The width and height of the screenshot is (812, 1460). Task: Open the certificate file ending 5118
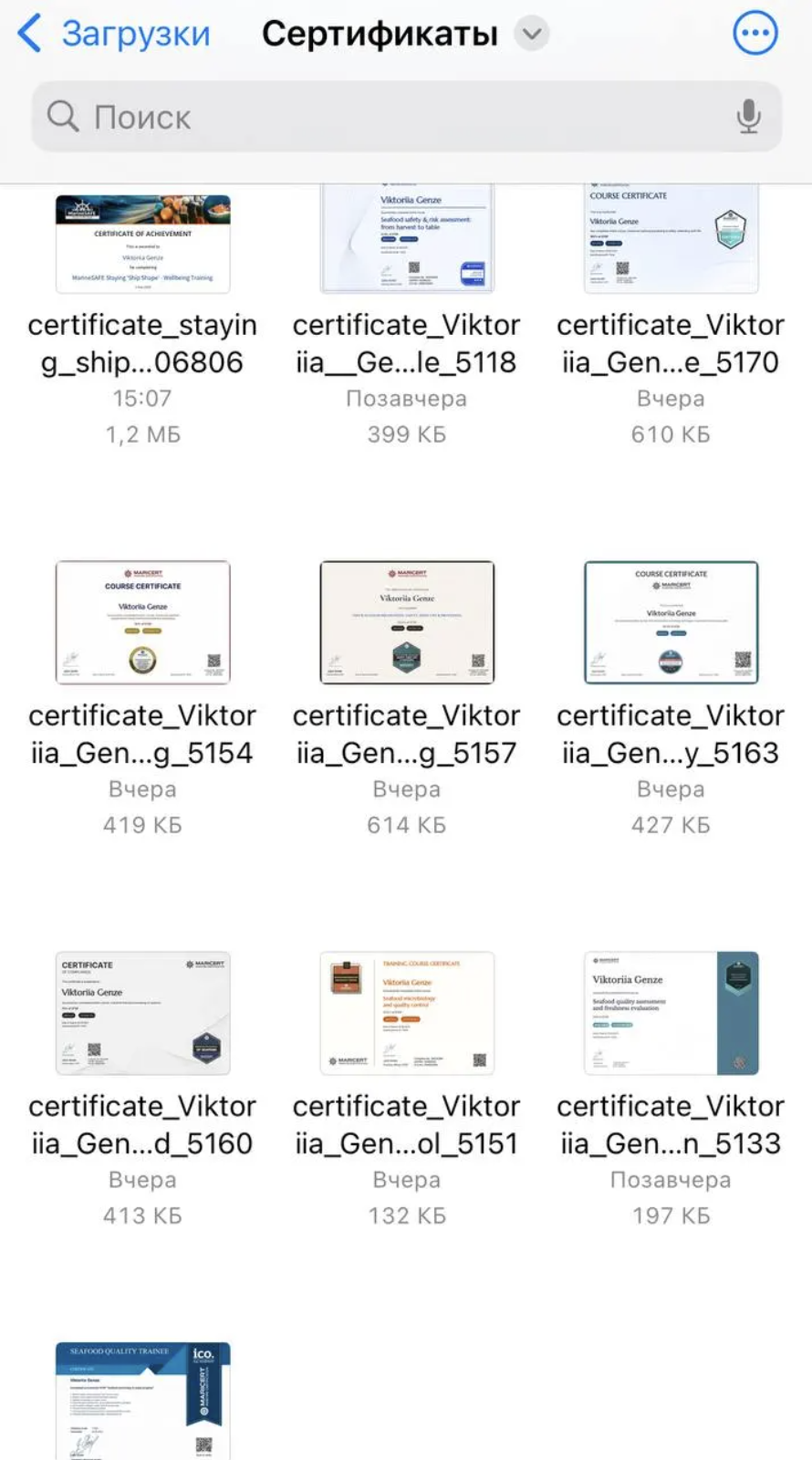pyautogui.click(x=407, y=239)
